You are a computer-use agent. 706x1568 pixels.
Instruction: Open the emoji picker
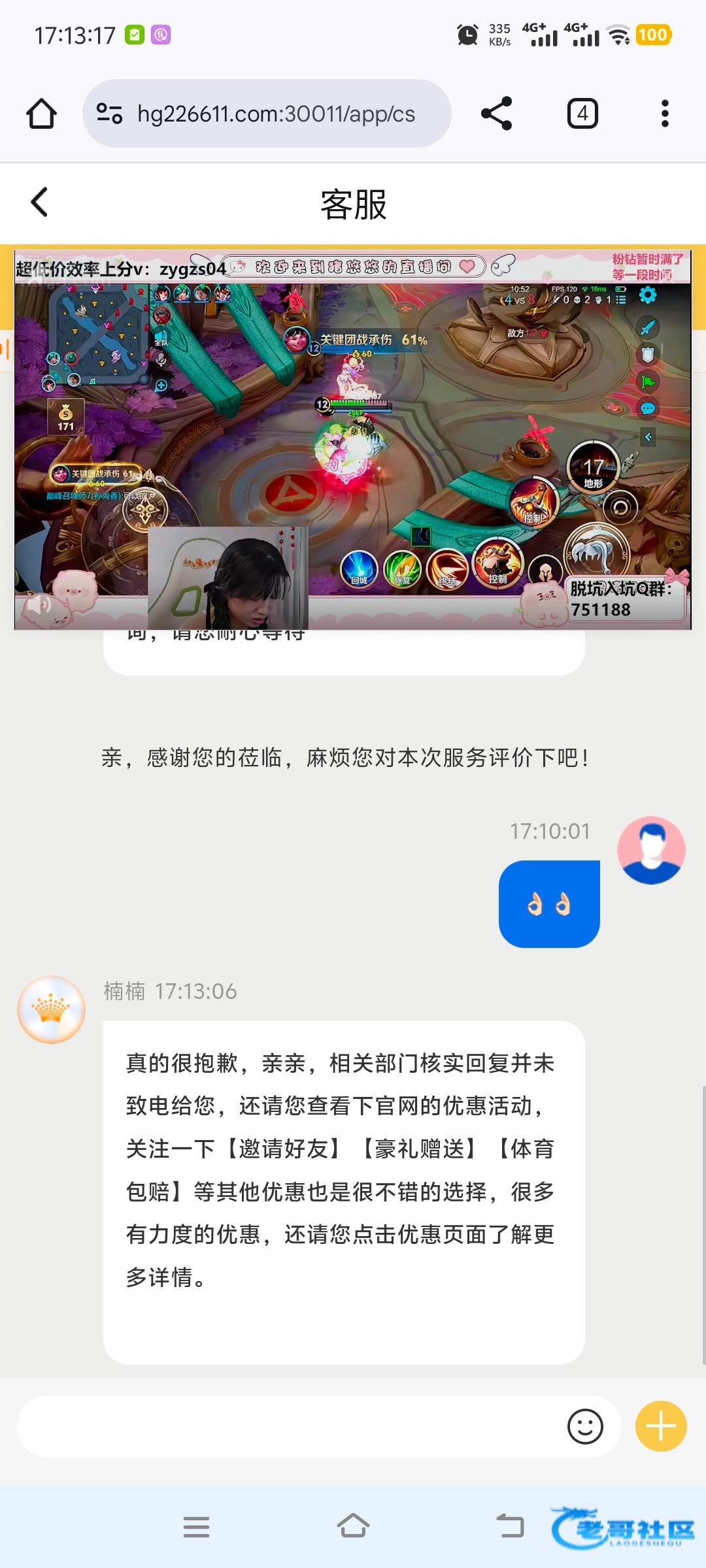click(x=585, y=1426)
